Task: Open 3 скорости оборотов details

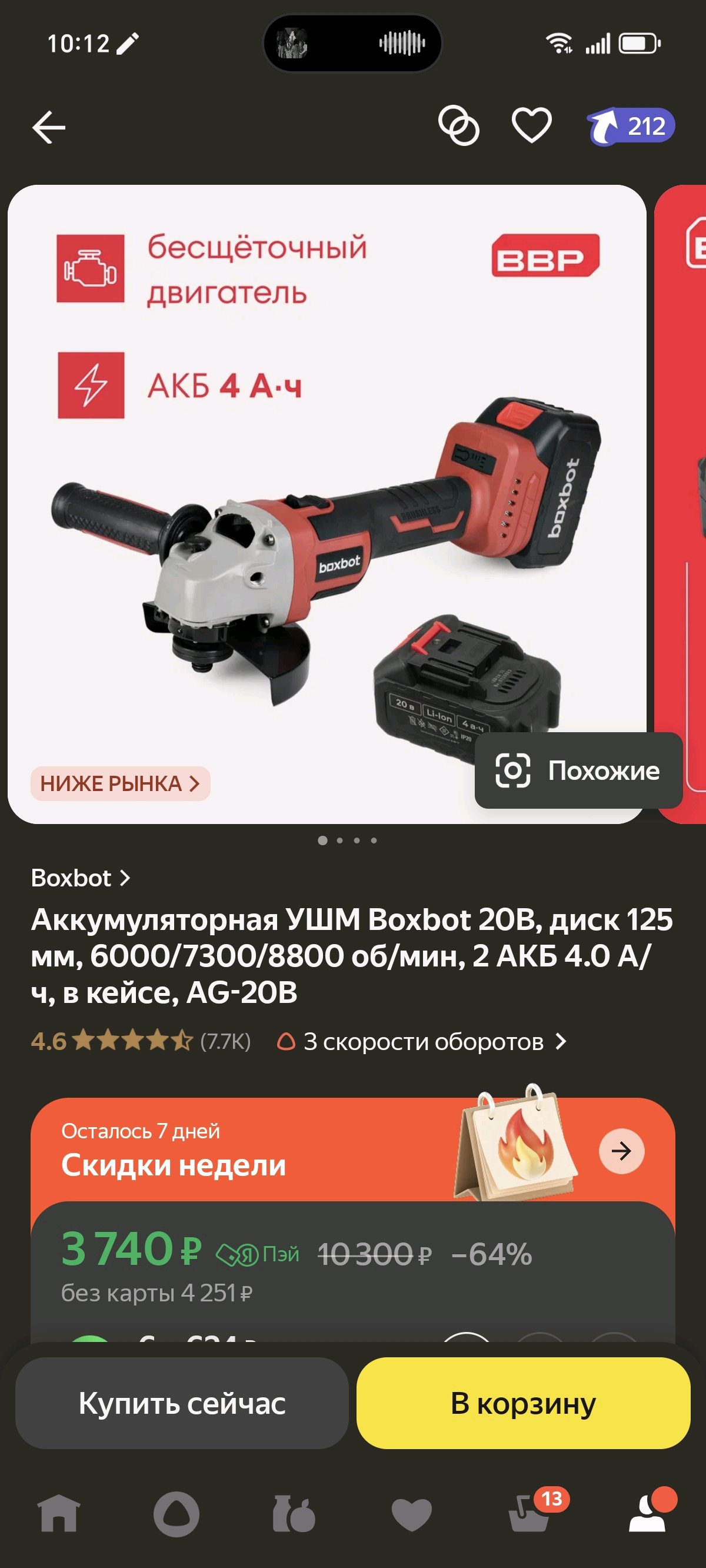Action: coord(422,1041)
